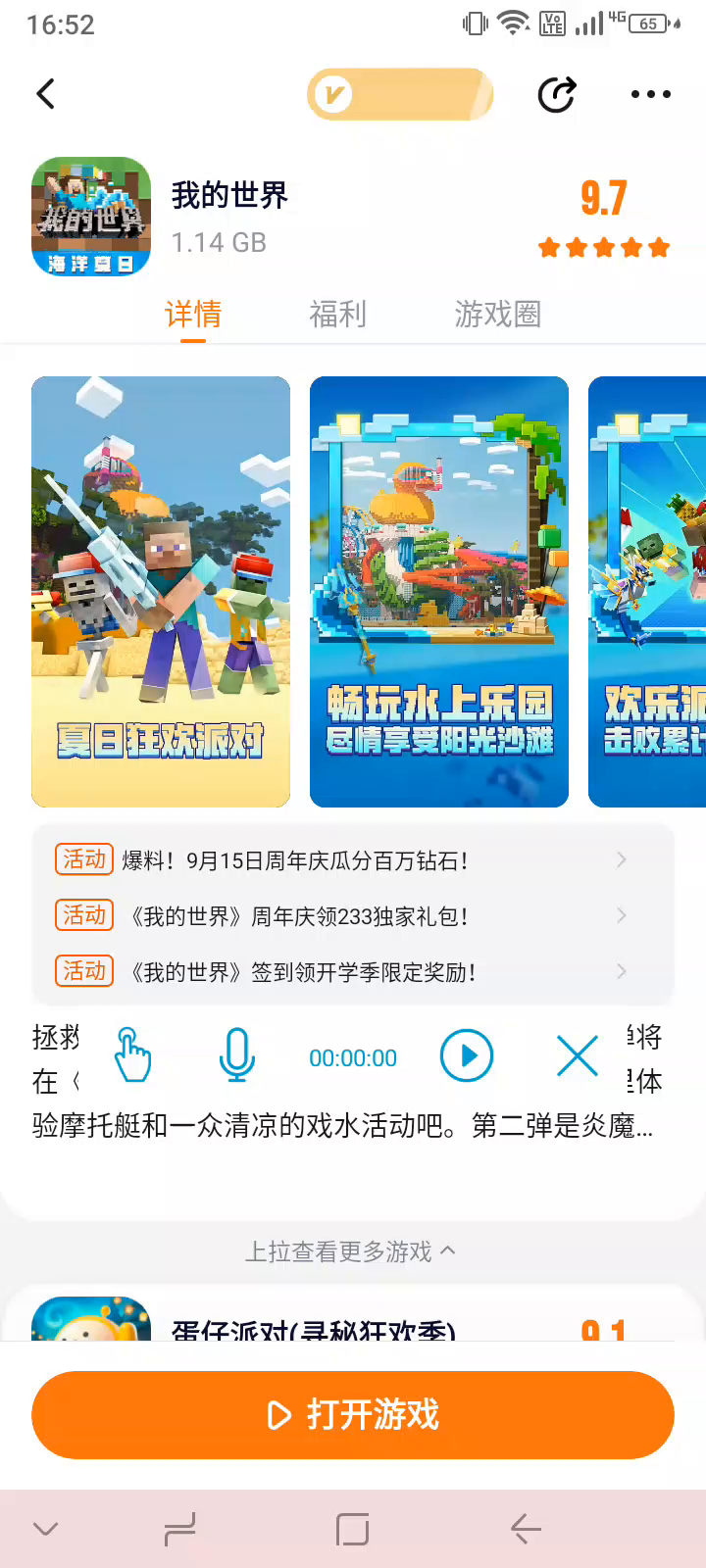Screen dimensions: 706x1568
Task: Switch to the 福利 tab
Action: point(337,315)
